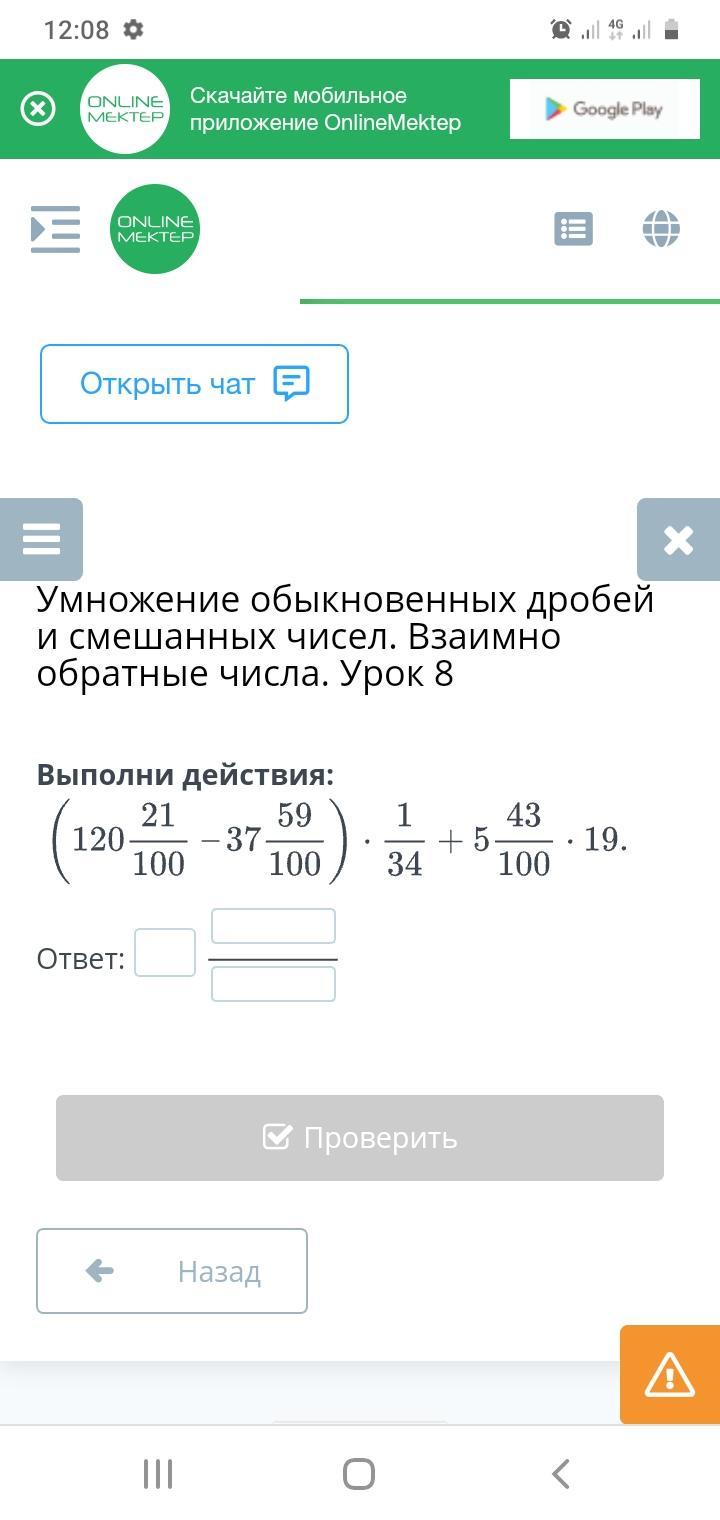The image size is (720, 1520).
Task: Tap the system home button
Action: point(359,1474)
